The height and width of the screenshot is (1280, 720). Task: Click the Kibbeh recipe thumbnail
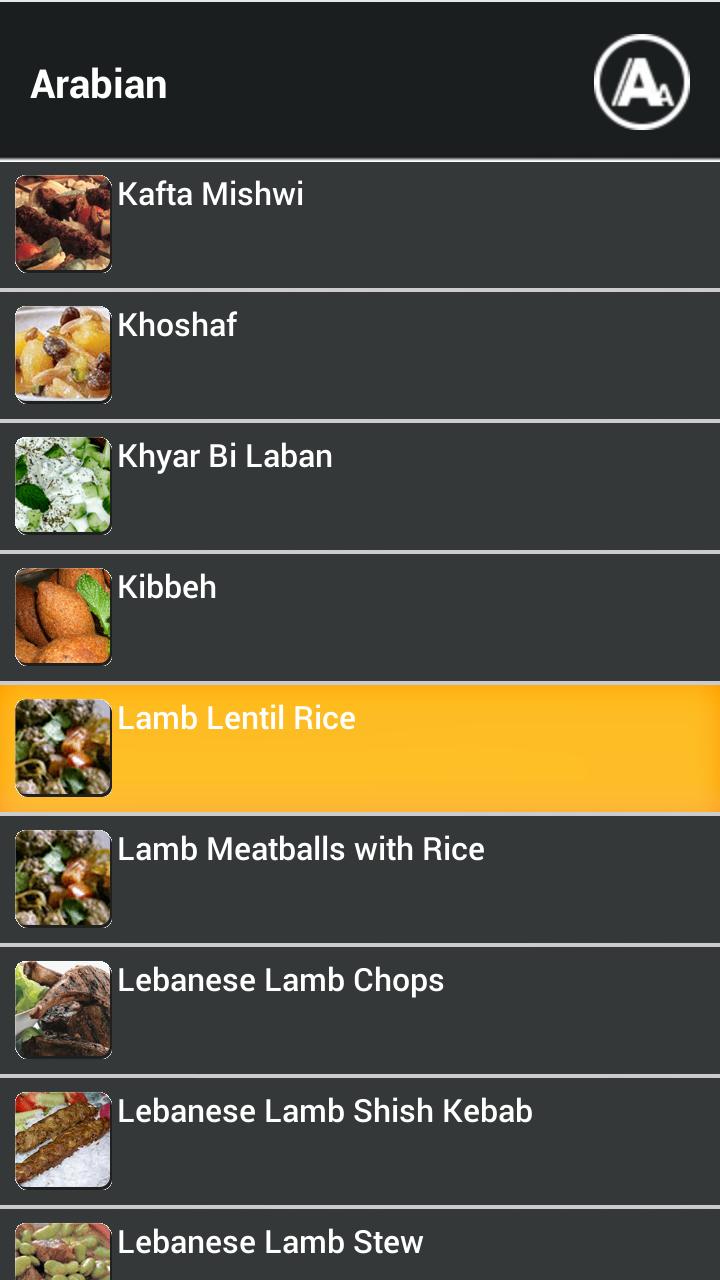63,616
